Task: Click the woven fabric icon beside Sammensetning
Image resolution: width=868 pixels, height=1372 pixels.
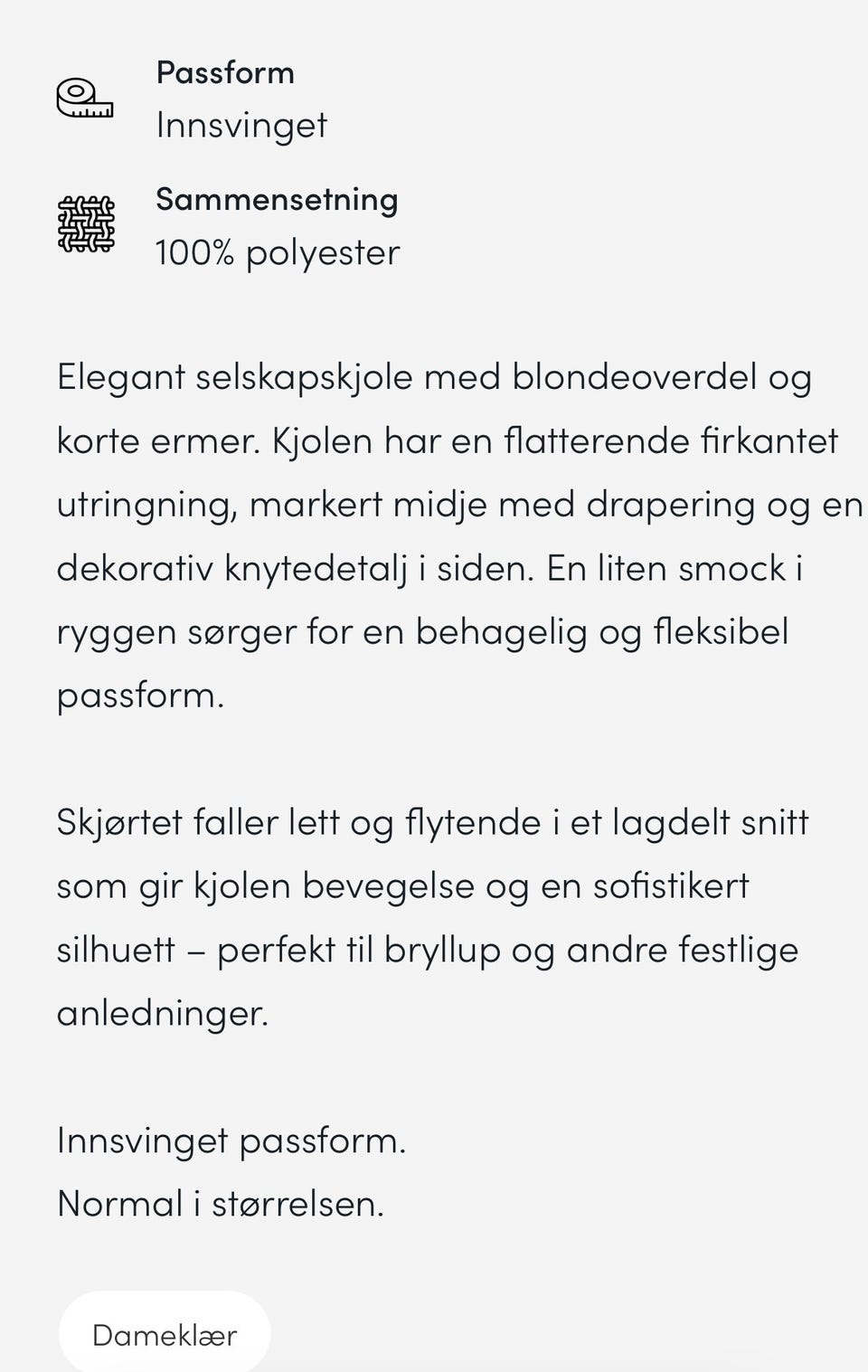Action: click(x=85, y=222)
